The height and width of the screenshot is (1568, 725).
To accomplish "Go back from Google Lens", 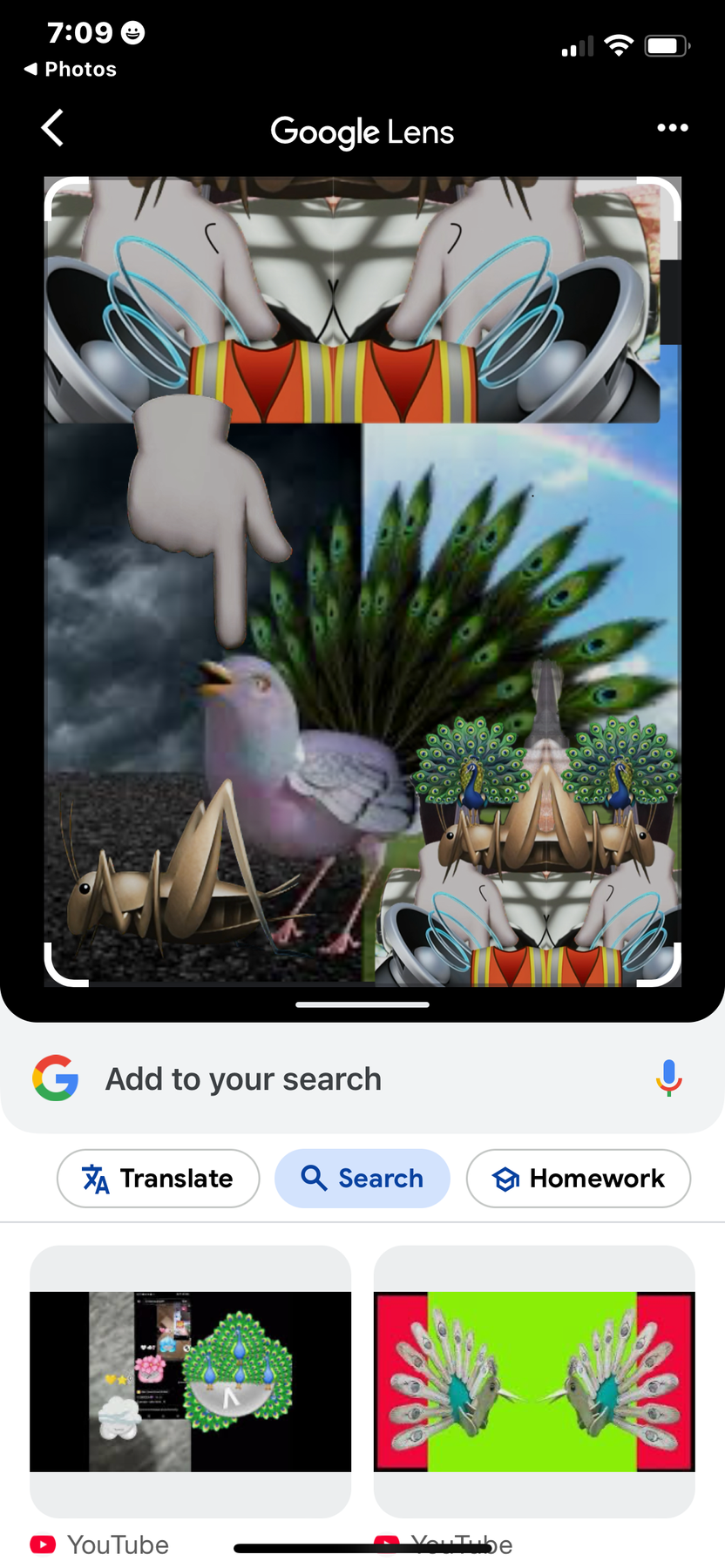I will coord(52,128).
